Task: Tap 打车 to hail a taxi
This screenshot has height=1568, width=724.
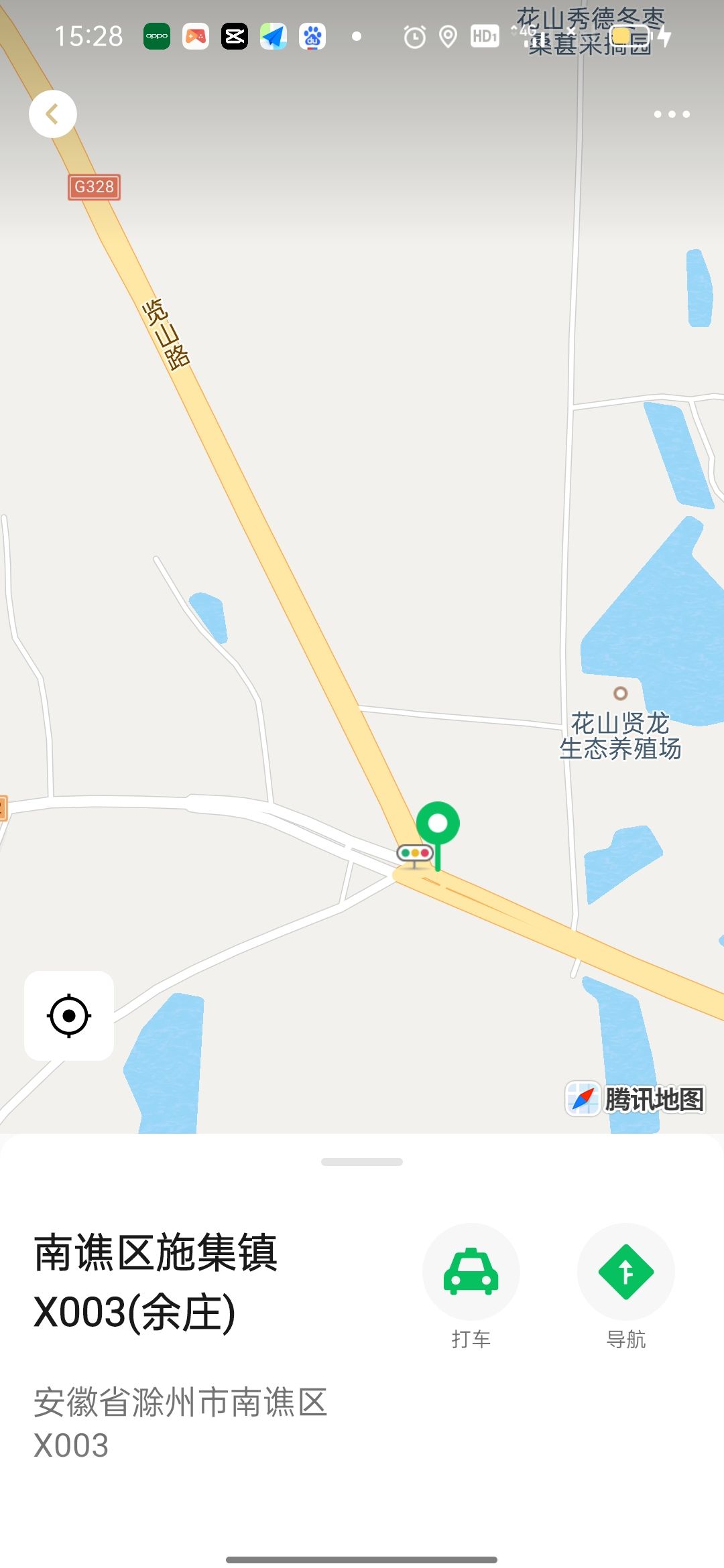Action: [471, 1272]
